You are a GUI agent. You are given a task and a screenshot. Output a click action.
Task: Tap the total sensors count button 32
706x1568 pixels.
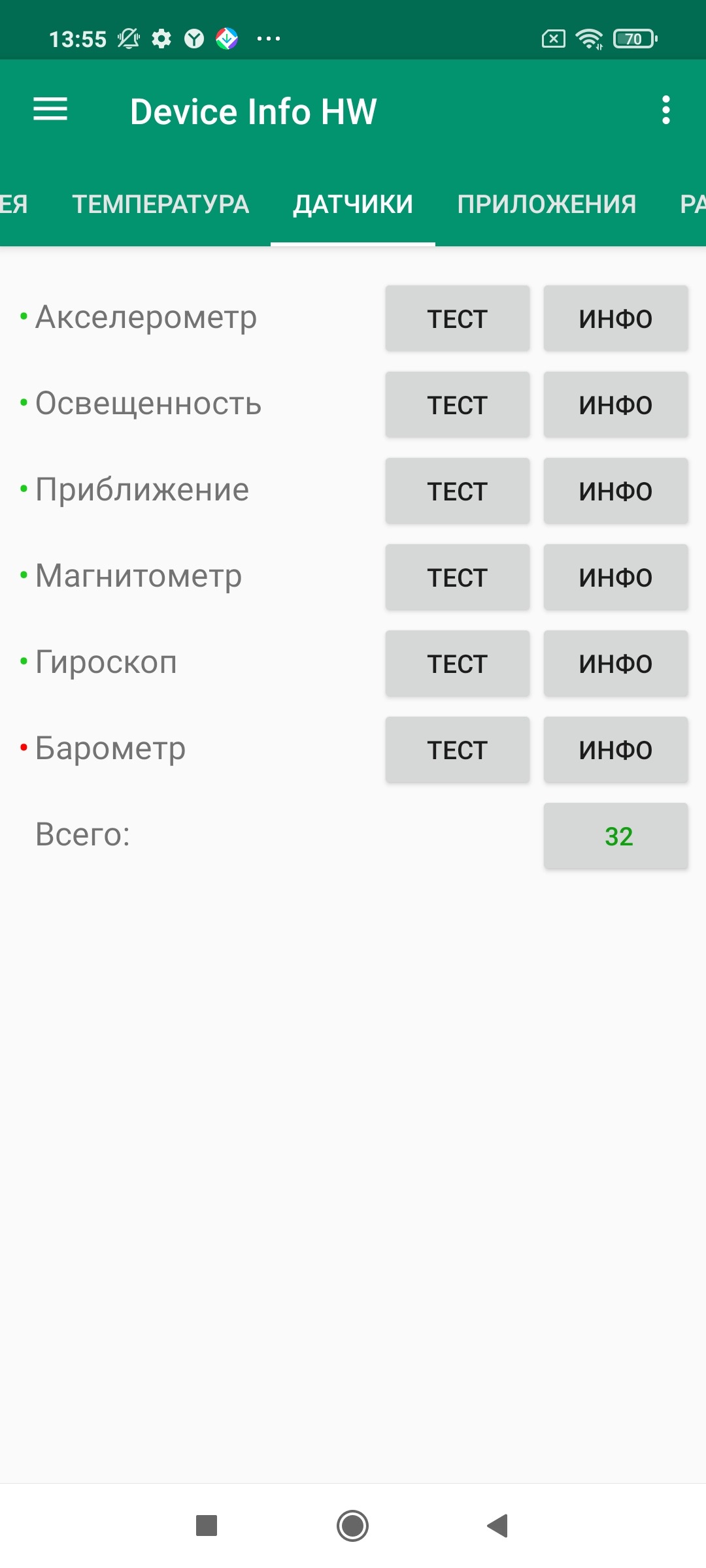615,836
